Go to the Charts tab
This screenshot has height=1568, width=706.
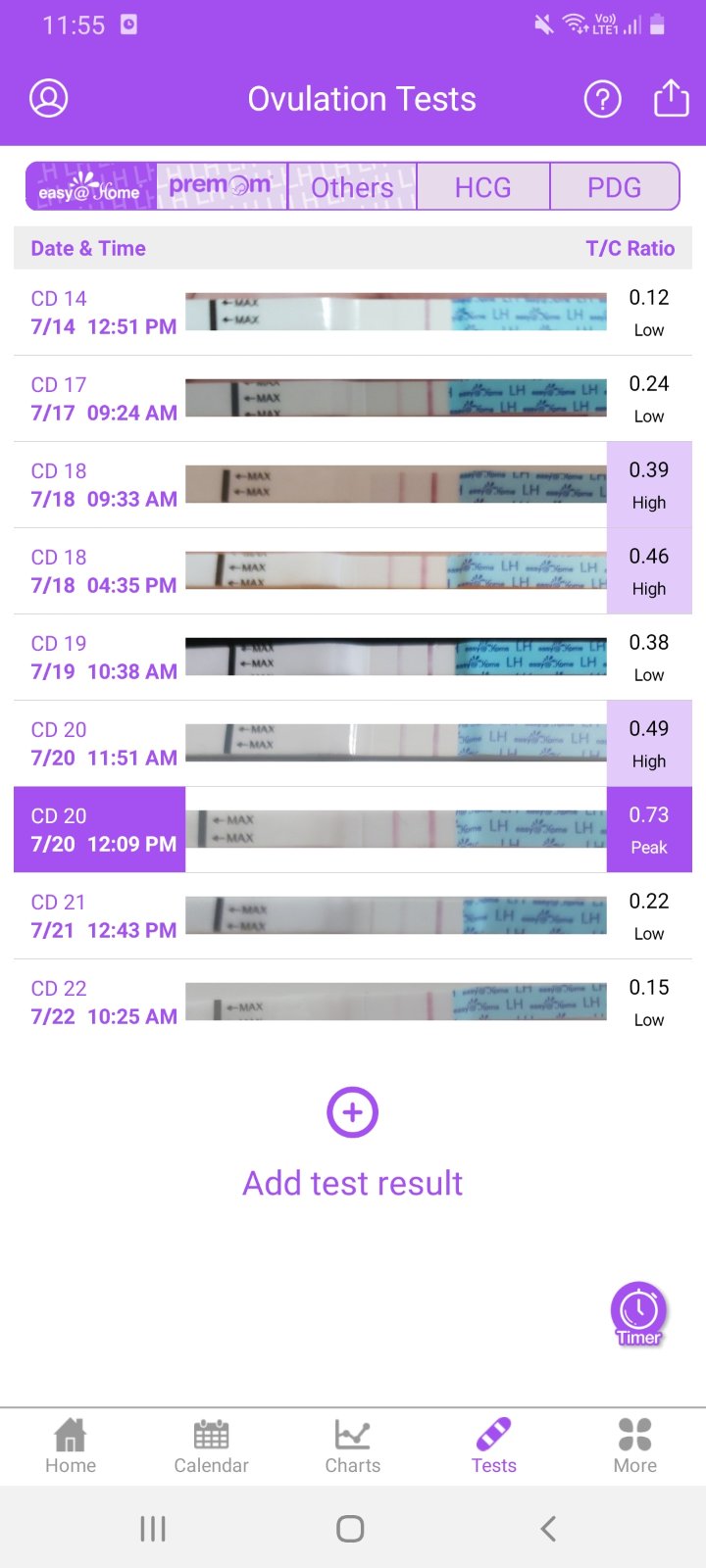click(x=352, y=1446)
